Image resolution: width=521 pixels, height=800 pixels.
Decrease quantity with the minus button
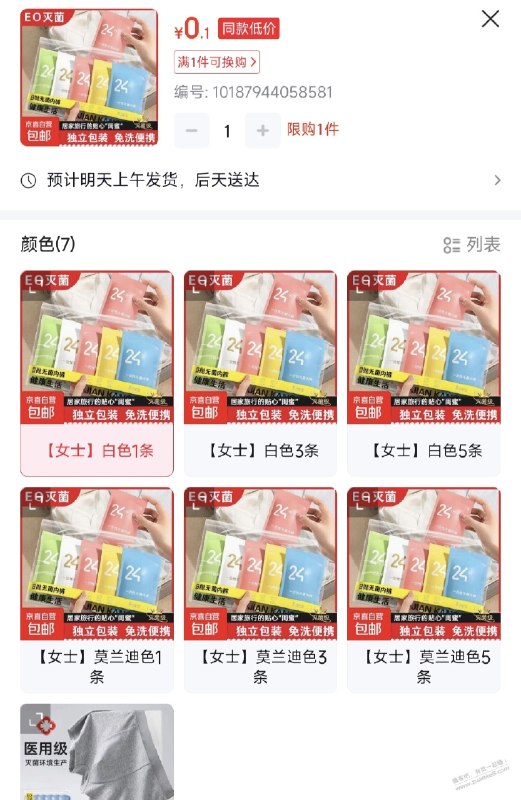(x=191, y=131)
